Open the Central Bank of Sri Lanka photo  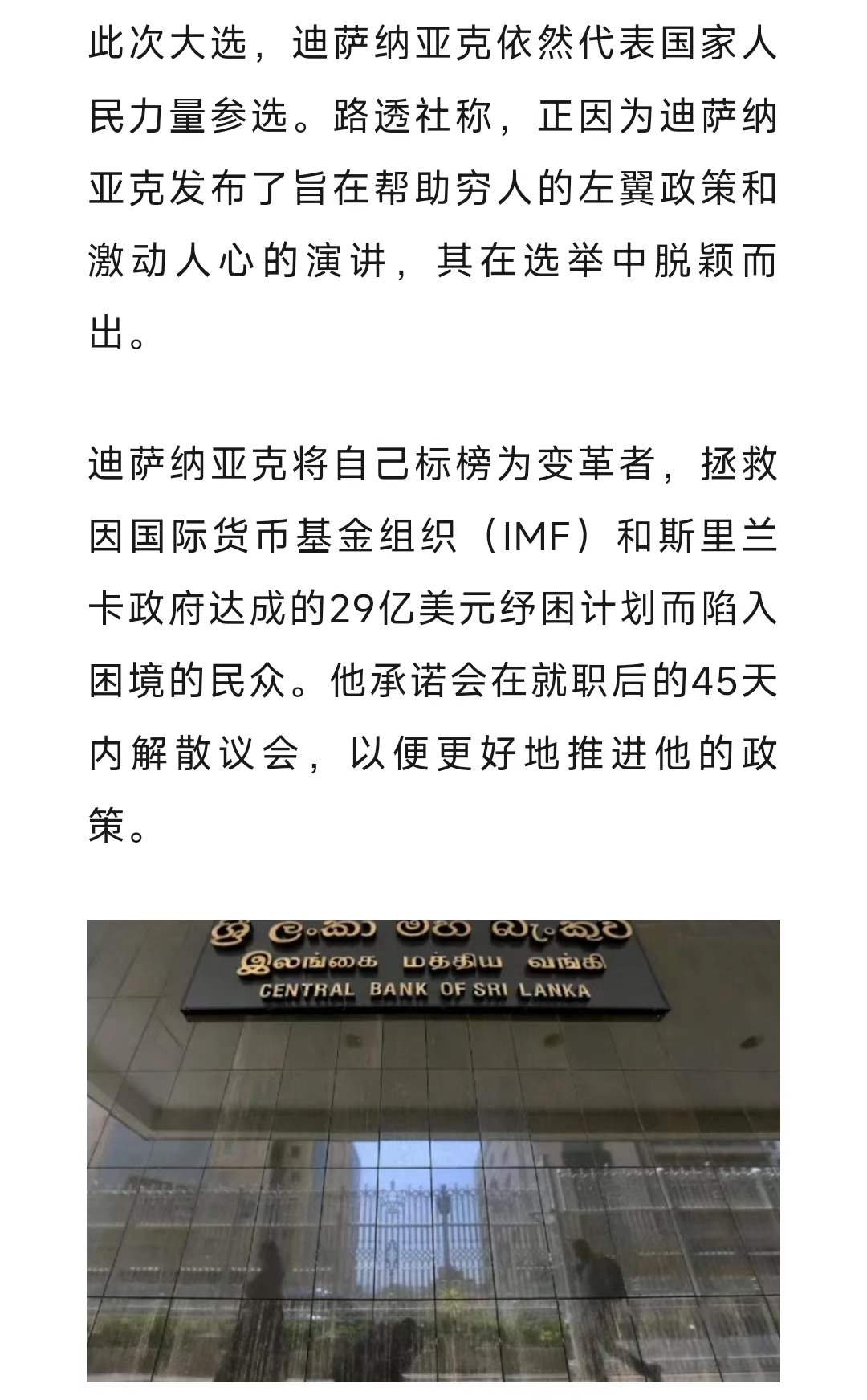pyautogui.click(x=433, y=1150)
